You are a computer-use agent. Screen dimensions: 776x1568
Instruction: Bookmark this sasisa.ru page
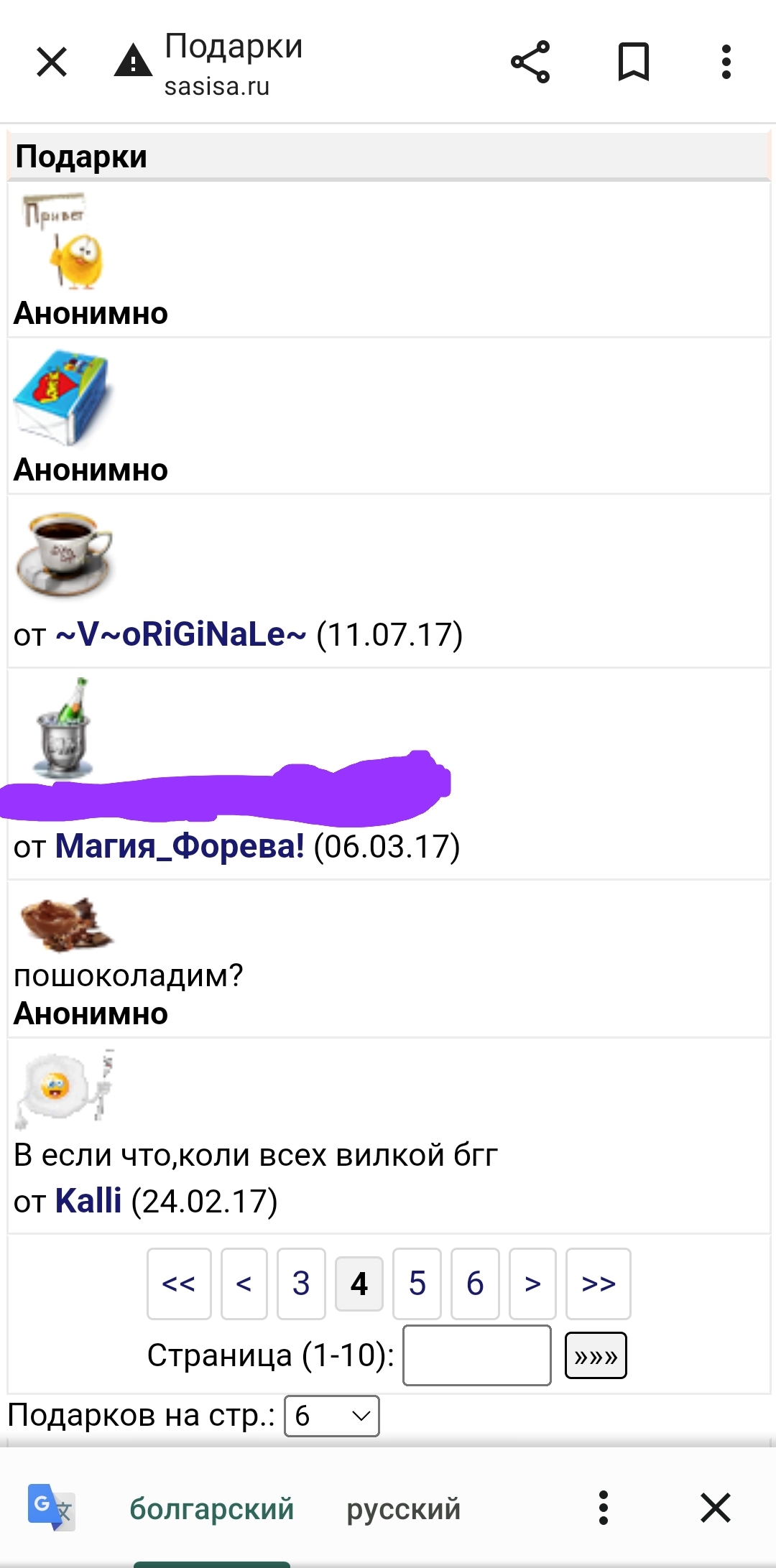pyautogui.click(x=633, y=62)
